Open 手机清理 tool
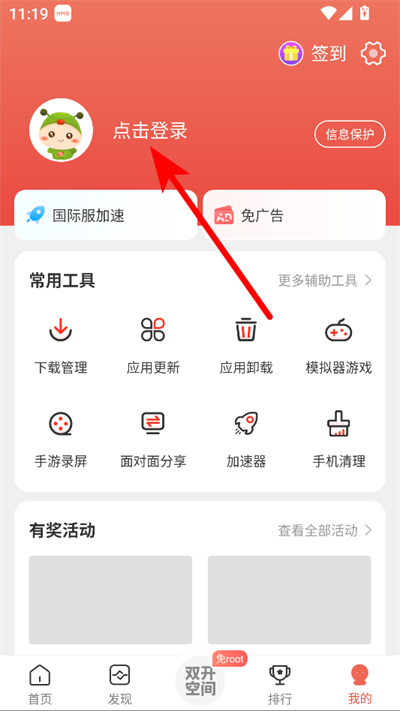 (x=339, y=440)
